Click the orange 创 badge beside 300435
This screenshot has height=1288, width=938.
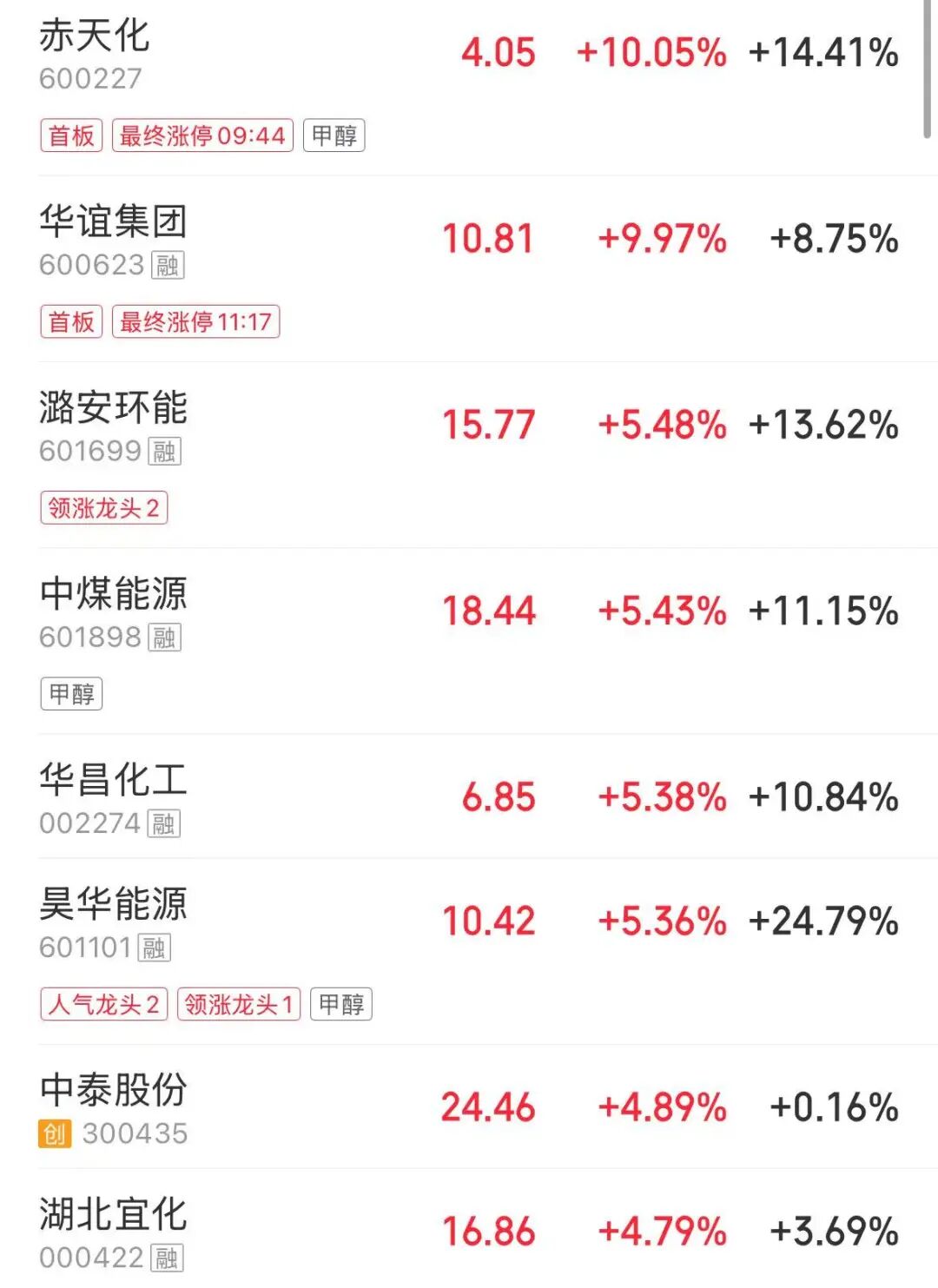[54, 1133]
